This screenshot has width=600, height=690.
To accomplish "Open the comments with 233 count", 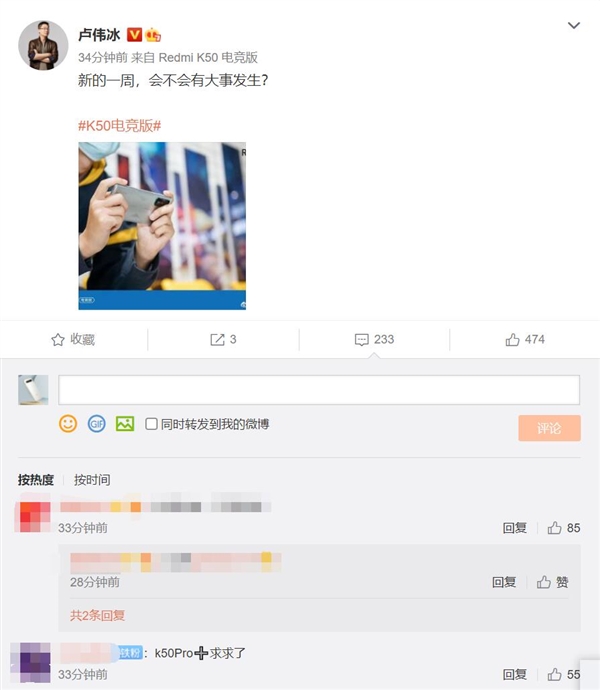I will [x=374, y=340].
